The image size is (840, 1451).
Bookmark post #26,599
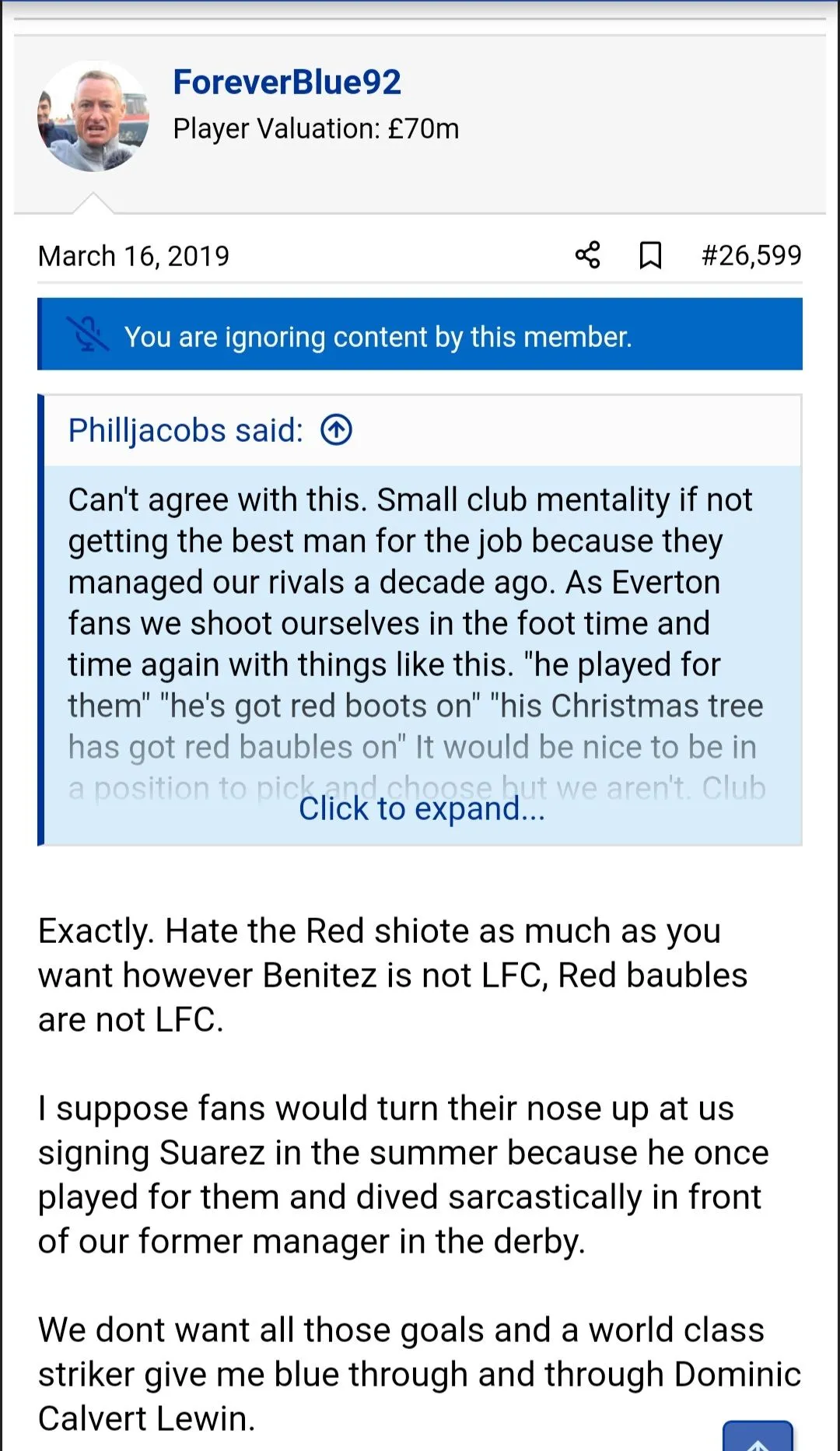[x=650, y=255]
